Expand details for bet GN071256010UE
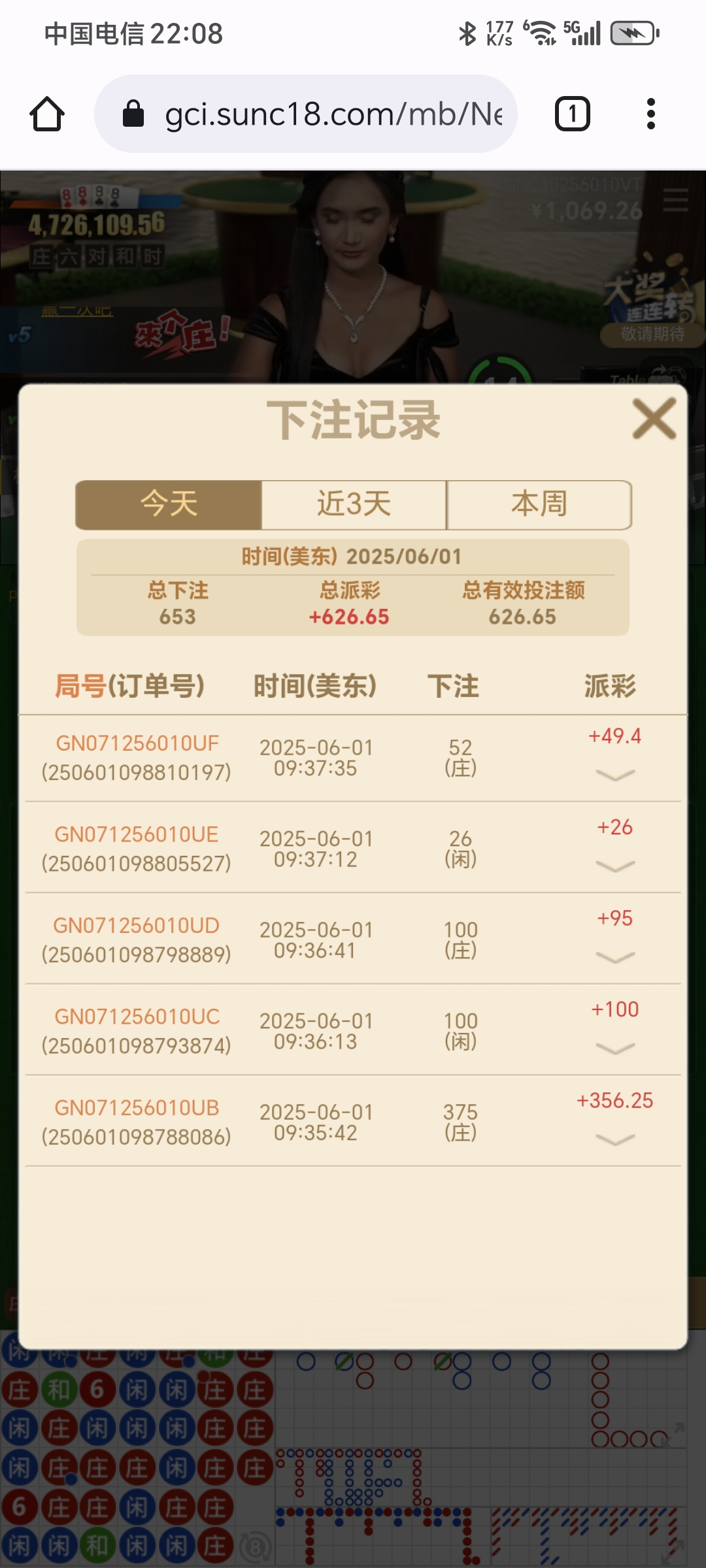This screenshot has width=706, height=1568. click(615, 866)
